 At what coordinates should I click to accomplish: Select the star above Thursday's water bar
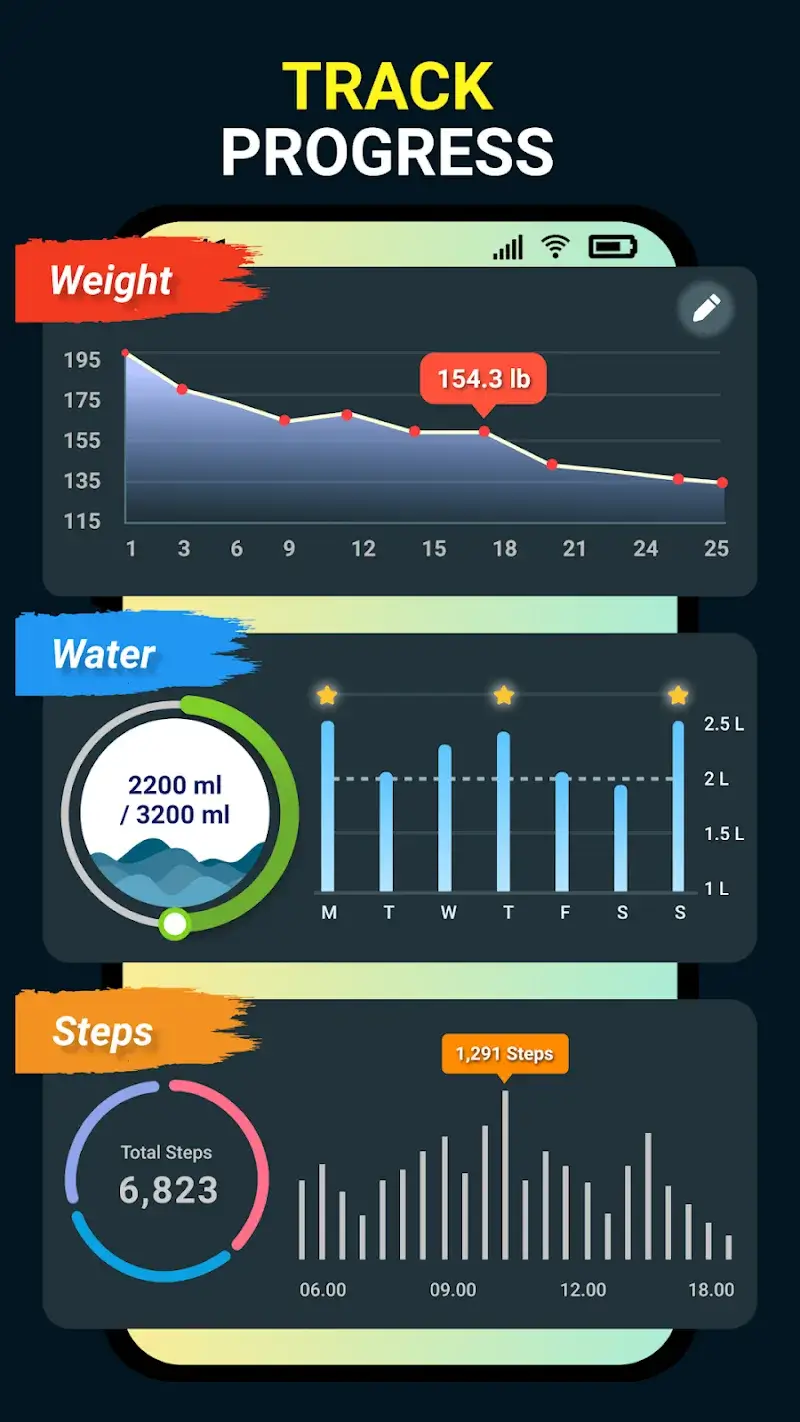pyautogui.click(x=504, y=694)
